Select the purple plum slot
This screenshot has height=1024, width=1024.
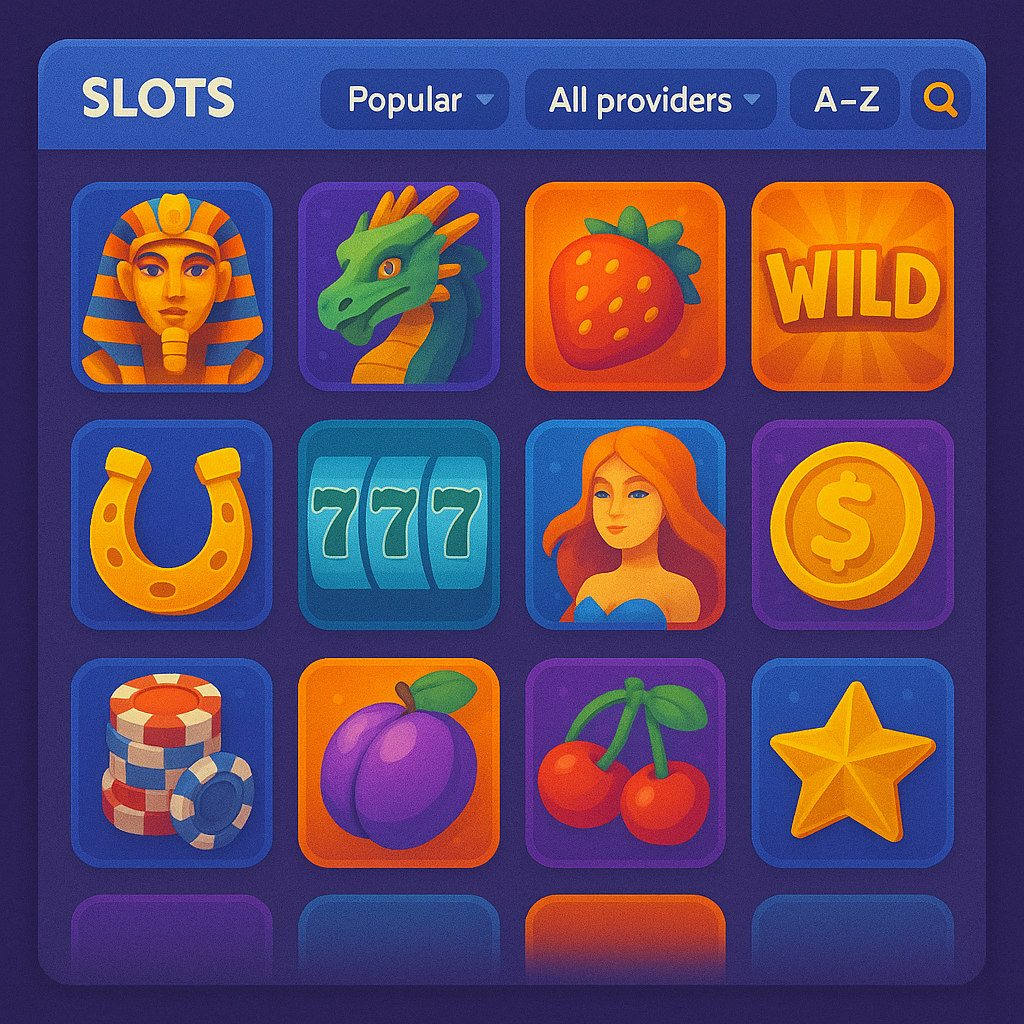pyautogui.click(x=399, y=762)
